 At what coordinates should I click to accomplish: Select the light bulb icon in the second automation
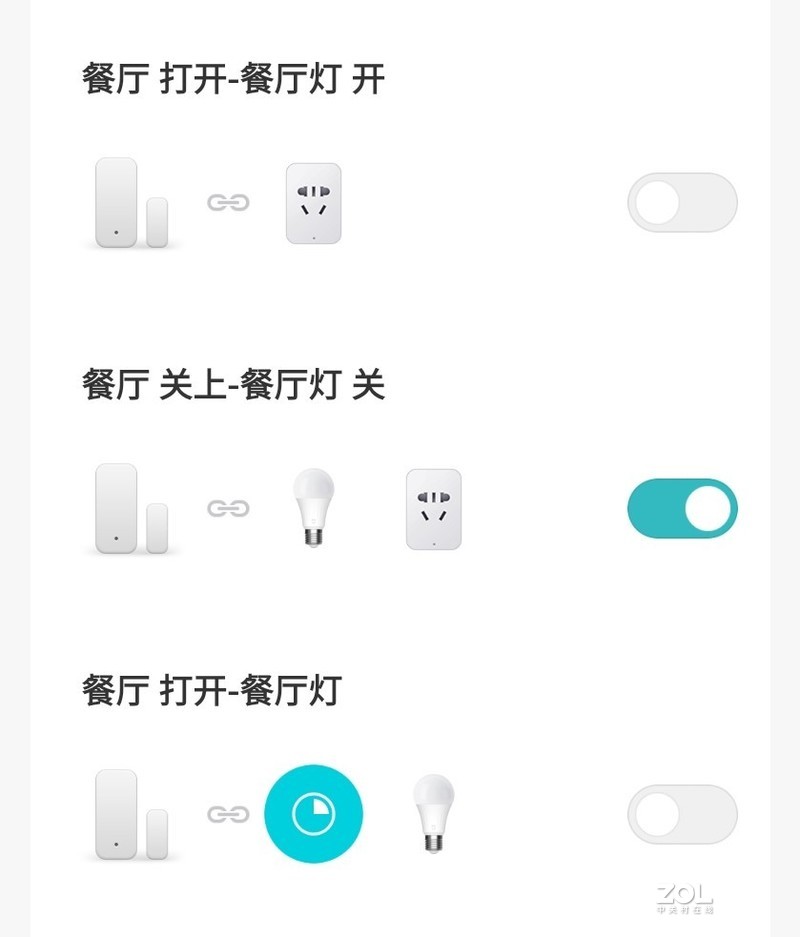coord(312,508)
